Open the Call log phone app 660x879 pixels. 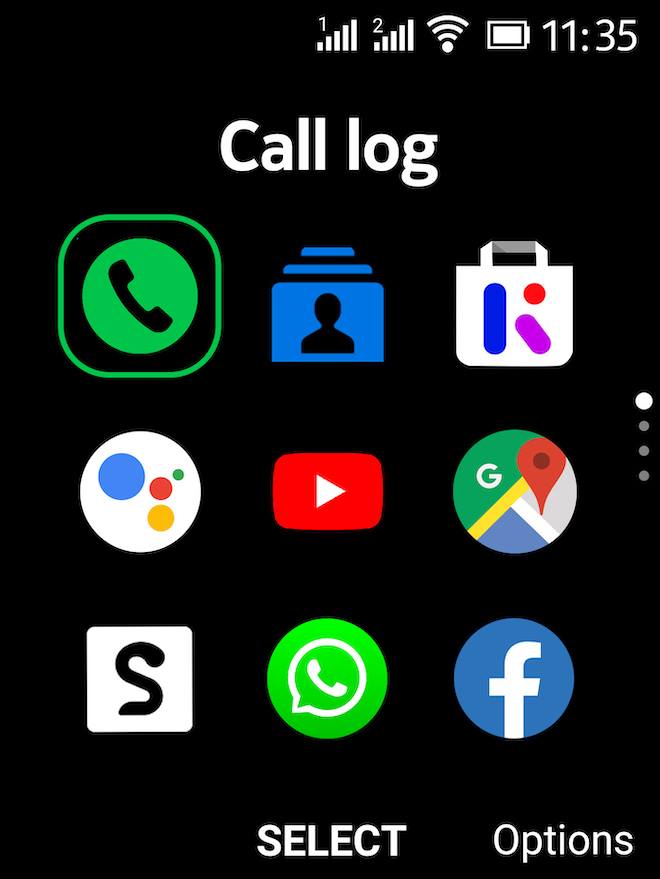click(140, 296)
